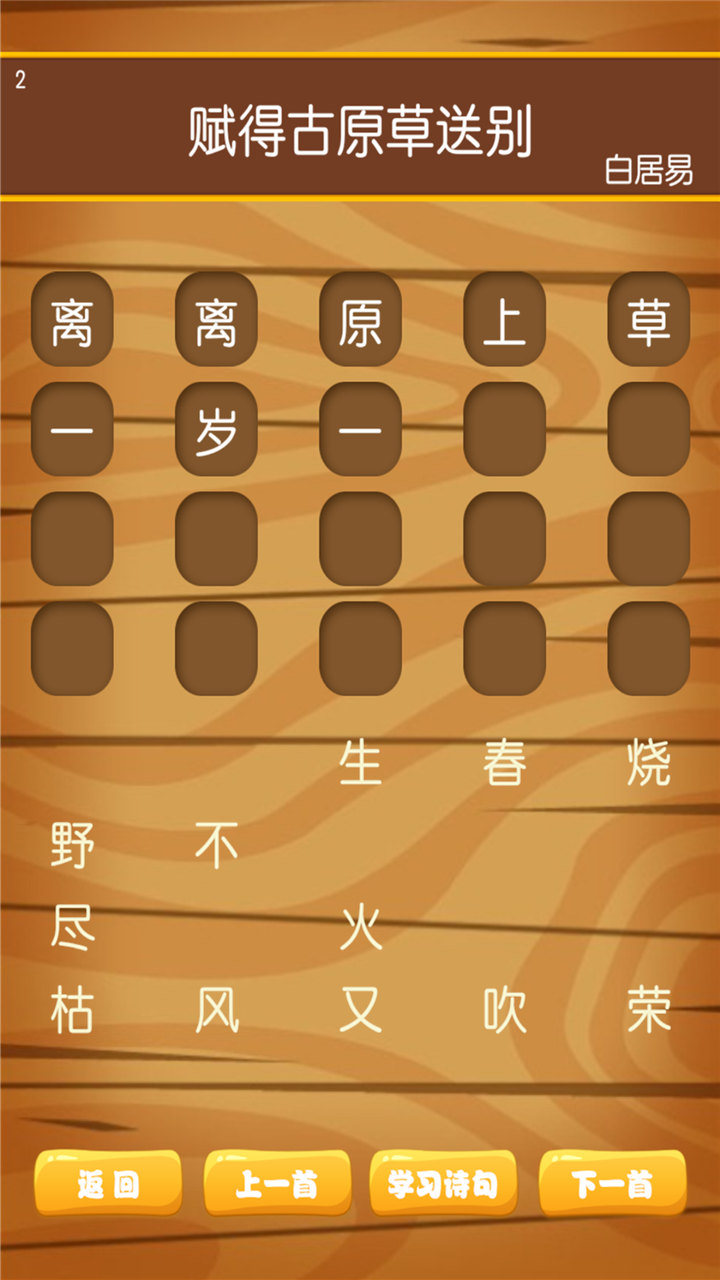The height and width of the screenshot is (1280, 720).
Task: Select the character tile 生
Action: pos(360,760)
